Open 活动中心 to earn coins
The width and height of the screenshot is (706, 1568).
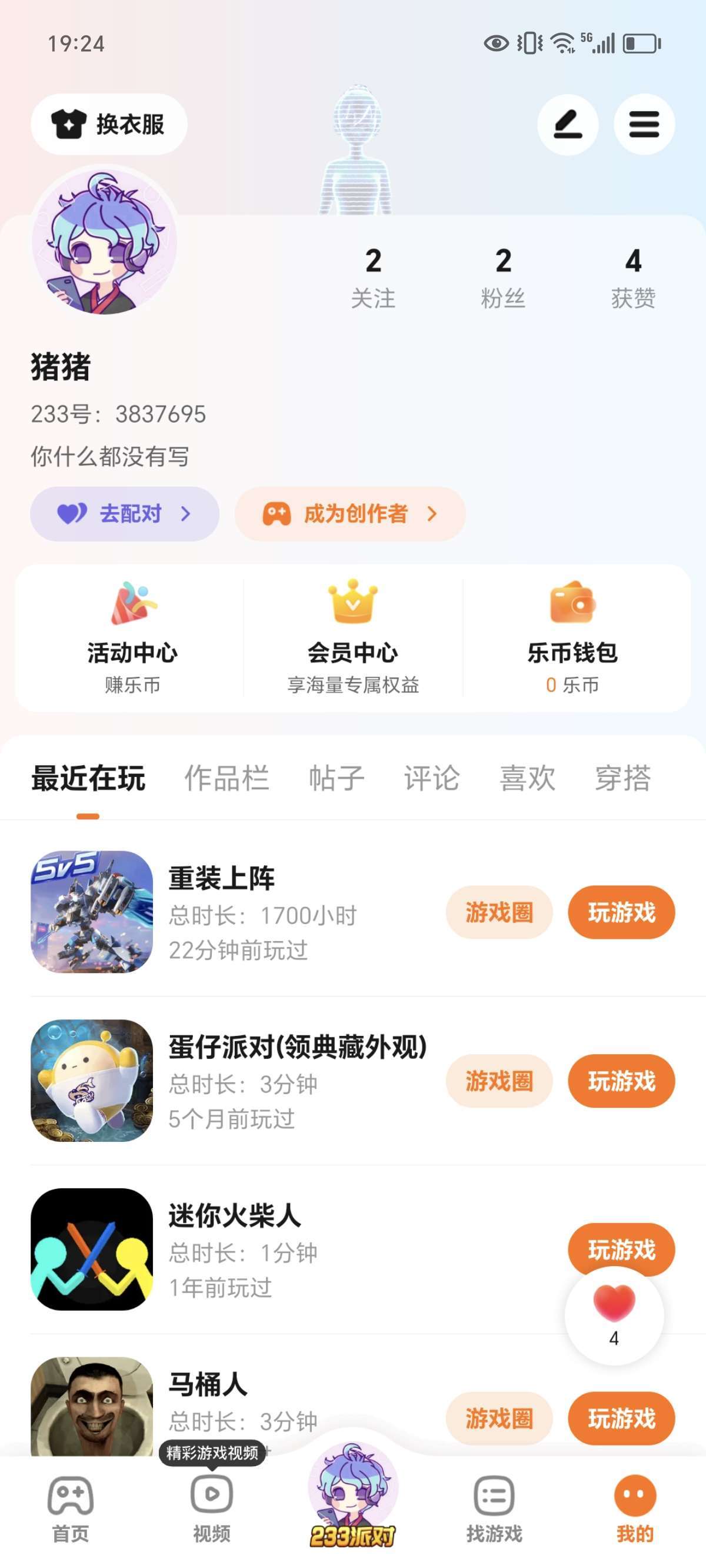click(x=132, y=638)
